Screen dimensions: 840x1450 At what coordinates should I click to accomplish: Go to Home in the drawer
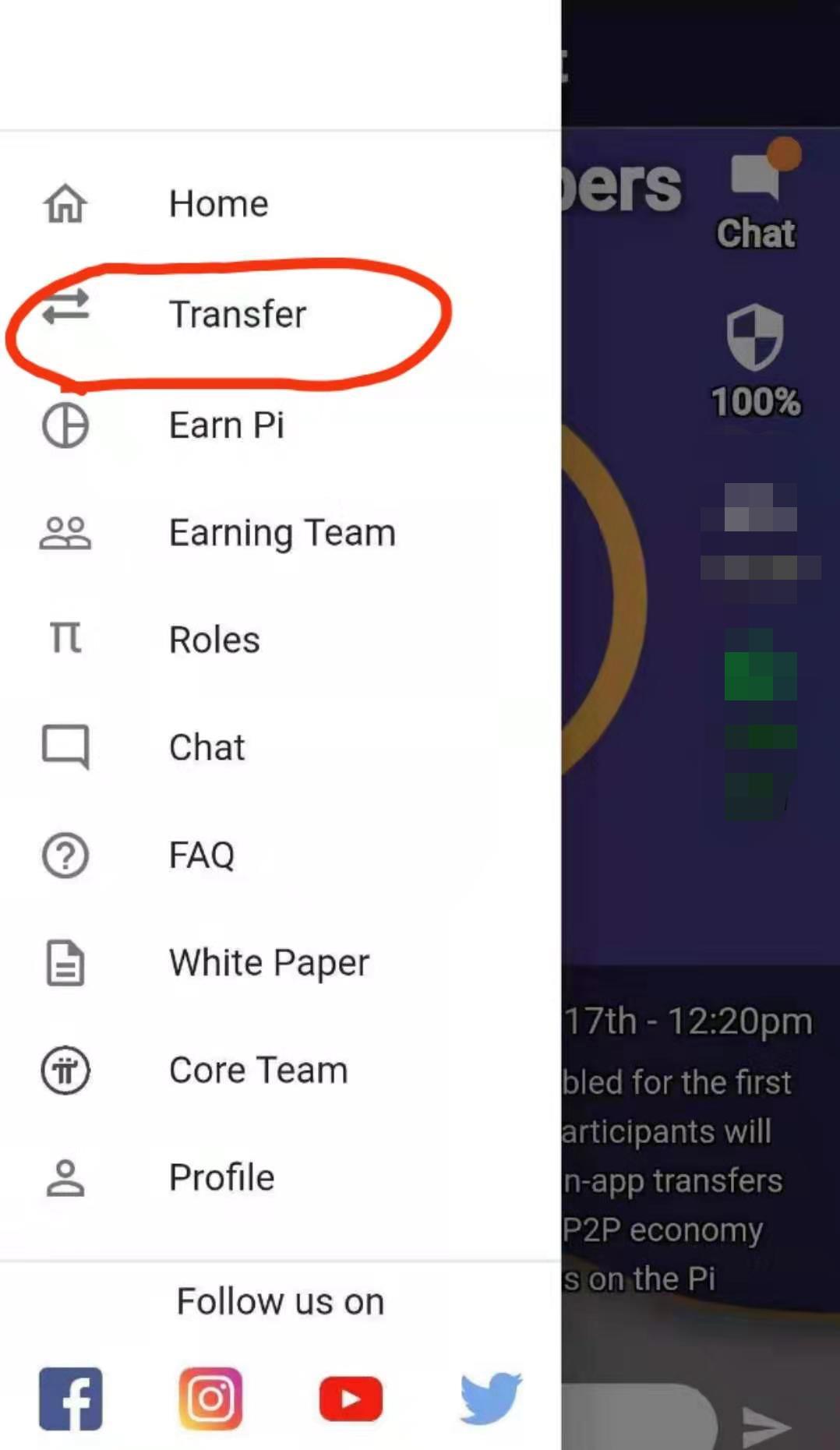point(281,204)
